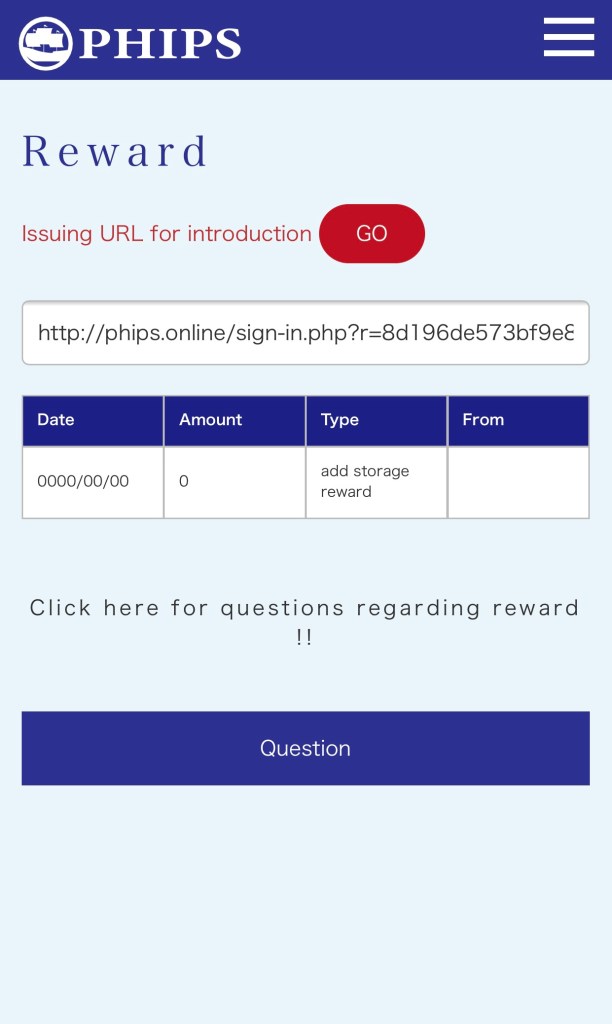Tap the red GO button
Image resolution: width=612 pixels, height=1024 pixels.
click(372, 233)
